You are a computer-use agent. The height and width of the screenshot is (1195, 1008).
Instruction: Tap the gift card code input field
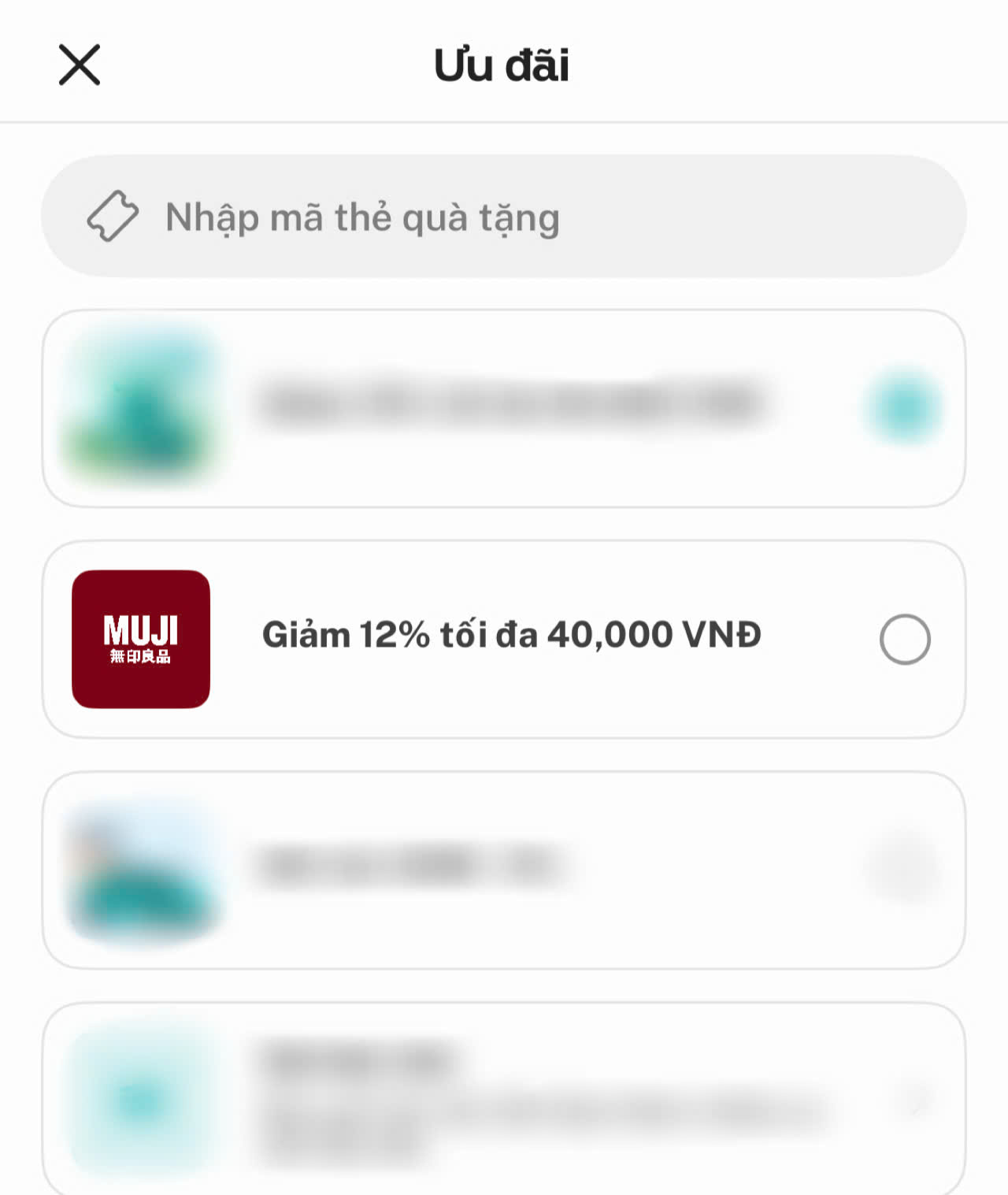click(x=504, y=217)
